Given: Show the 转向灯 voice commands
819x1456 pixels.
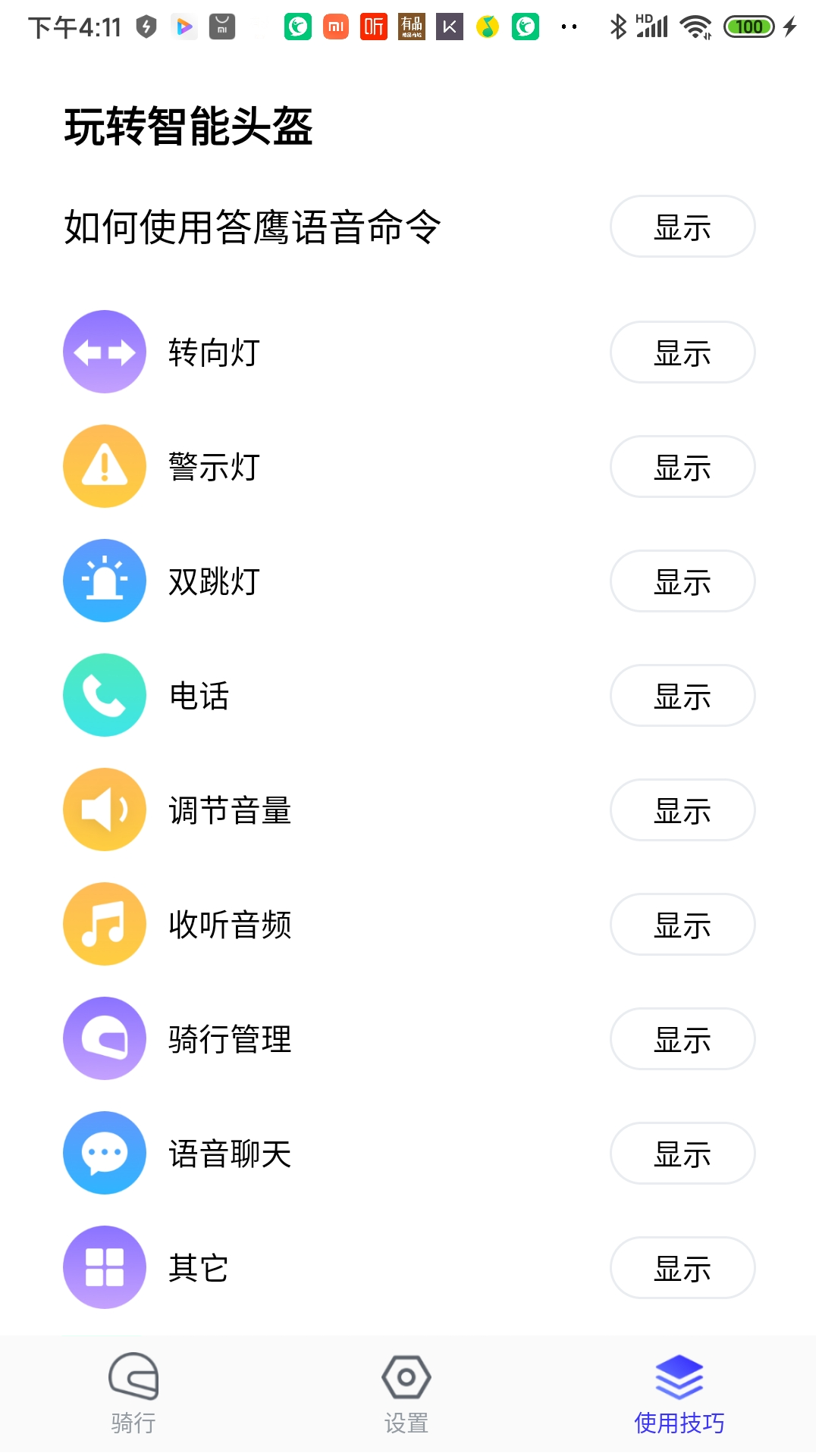Looking at the screenshot, I should (x=682, y=352).
